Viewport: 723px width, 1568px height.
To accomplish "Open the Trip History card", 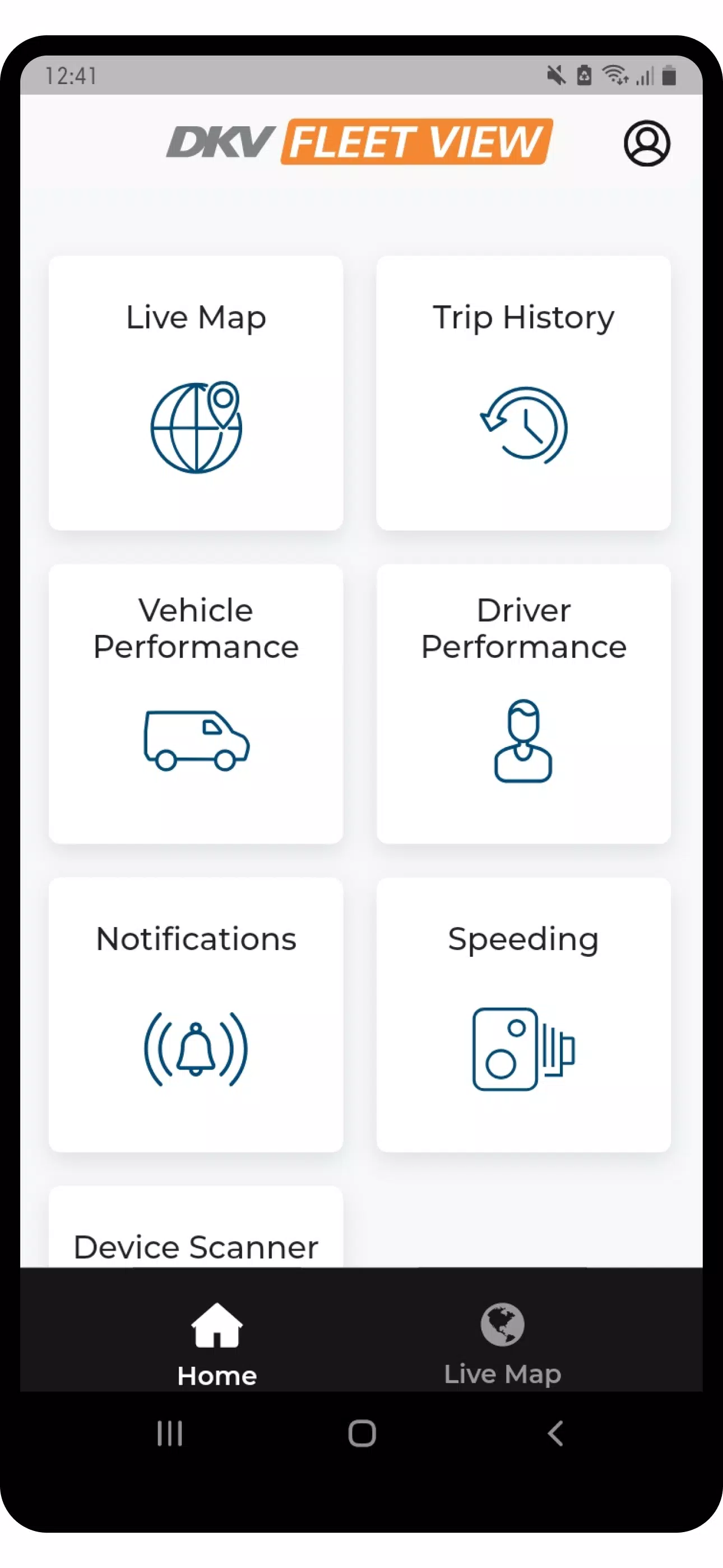I will [x=523, y=393].
